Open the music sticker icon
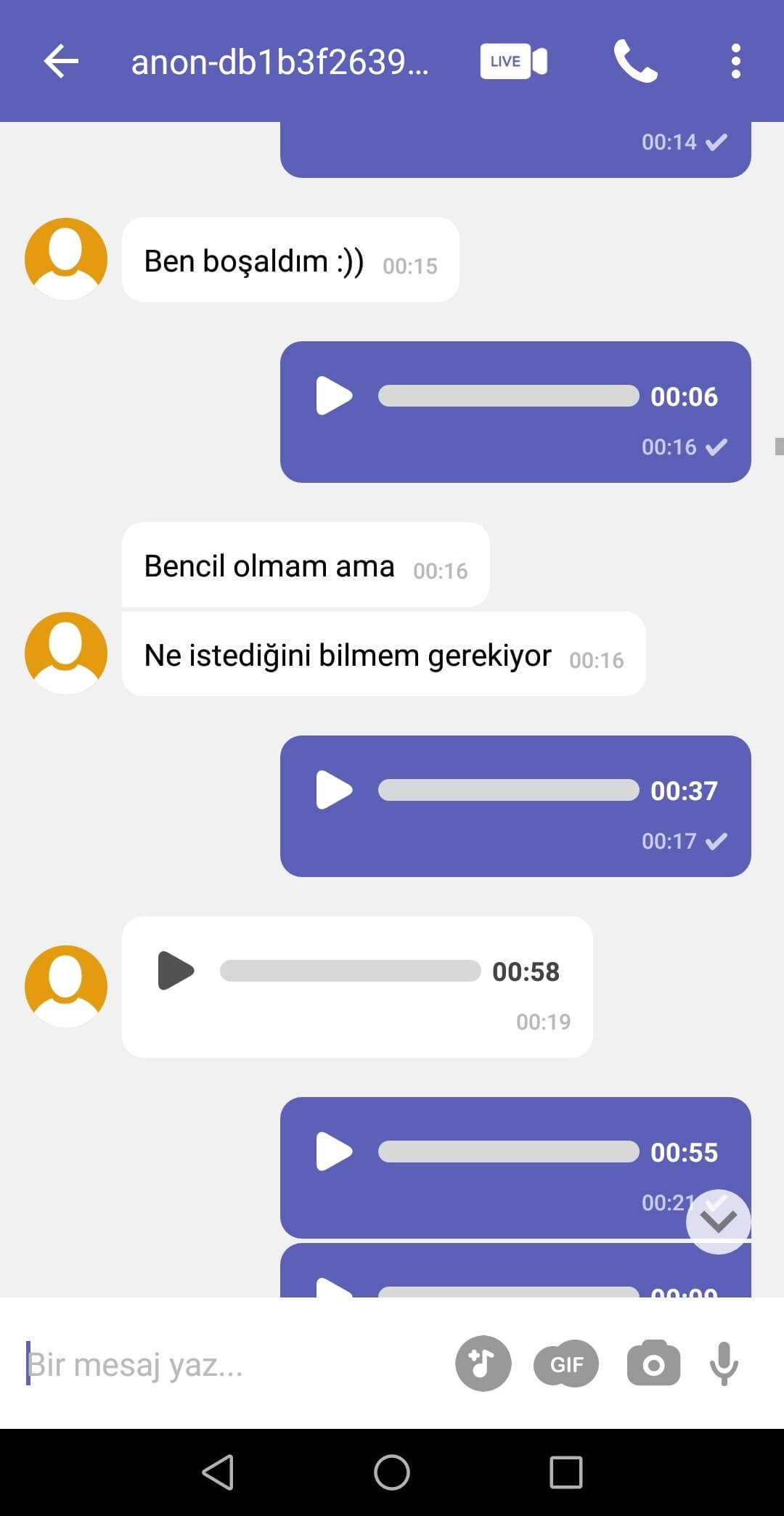Screen dimensions: 784x1516 click(x=483, y=1364)
